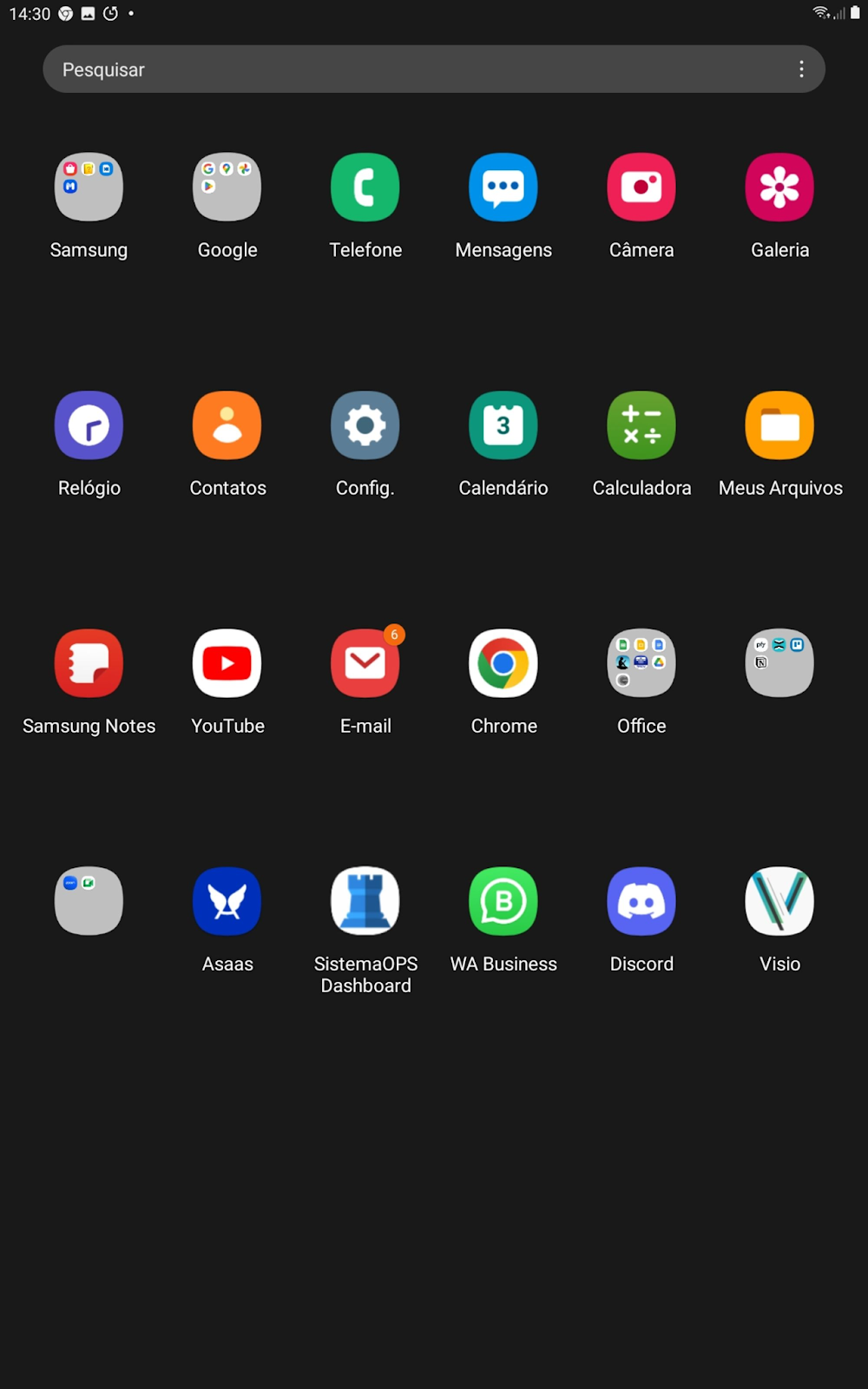The width and height of the screenshot is (868, 1389).
Task: Launch the Telefone app
Action: coord(365,188)
